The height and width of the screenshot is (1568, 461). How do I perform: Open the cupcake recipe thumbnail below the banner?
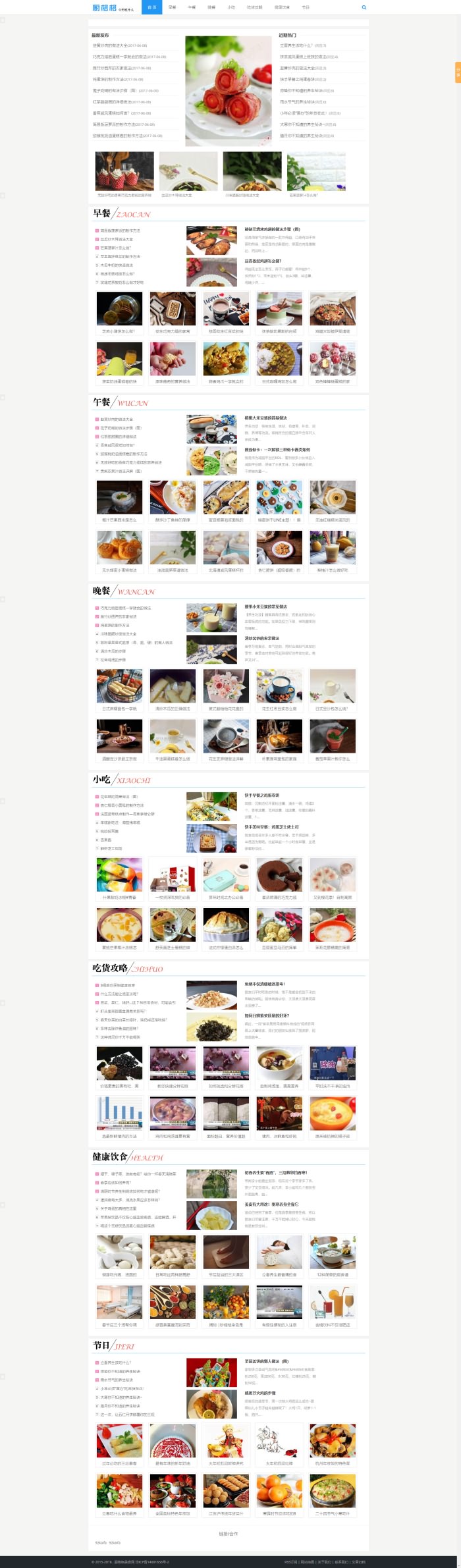[124, 171]
